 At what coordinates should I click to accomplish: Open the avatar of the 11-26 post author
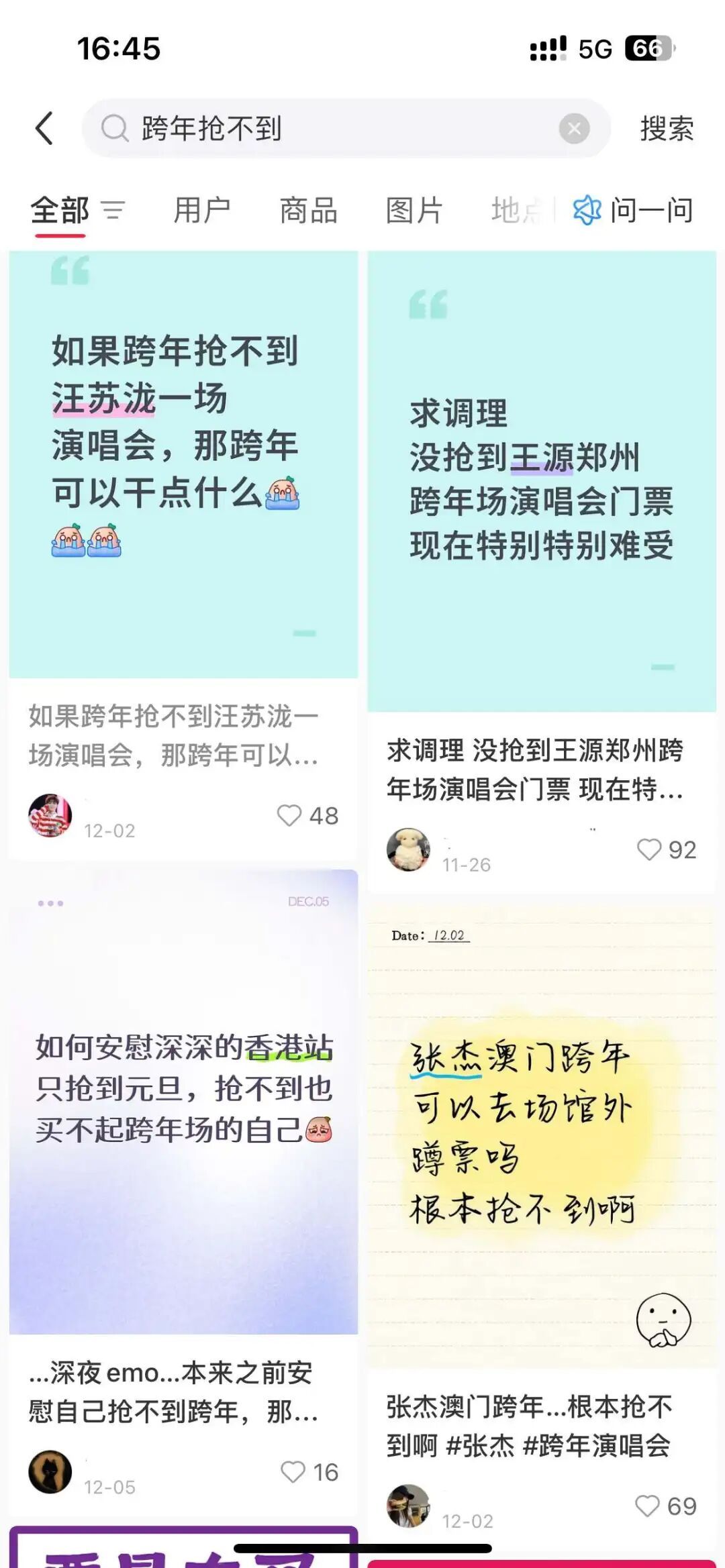tap(408, 849)
